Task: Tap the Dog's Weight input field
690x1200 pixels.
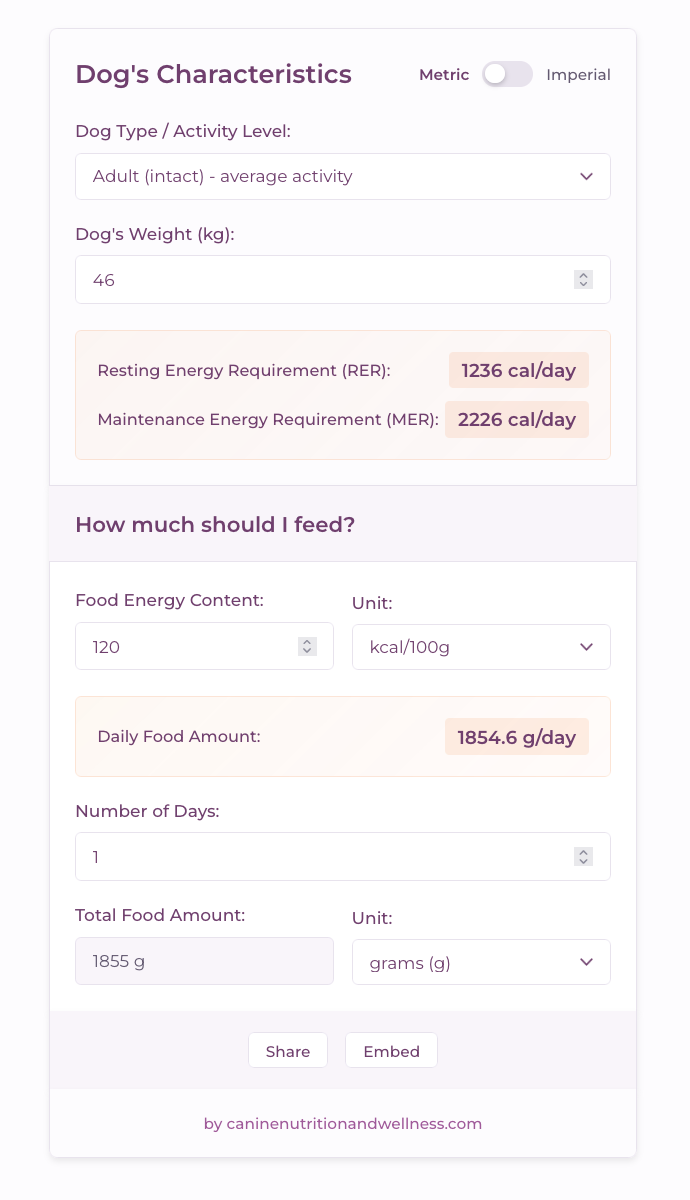Action: coord(343,280)
